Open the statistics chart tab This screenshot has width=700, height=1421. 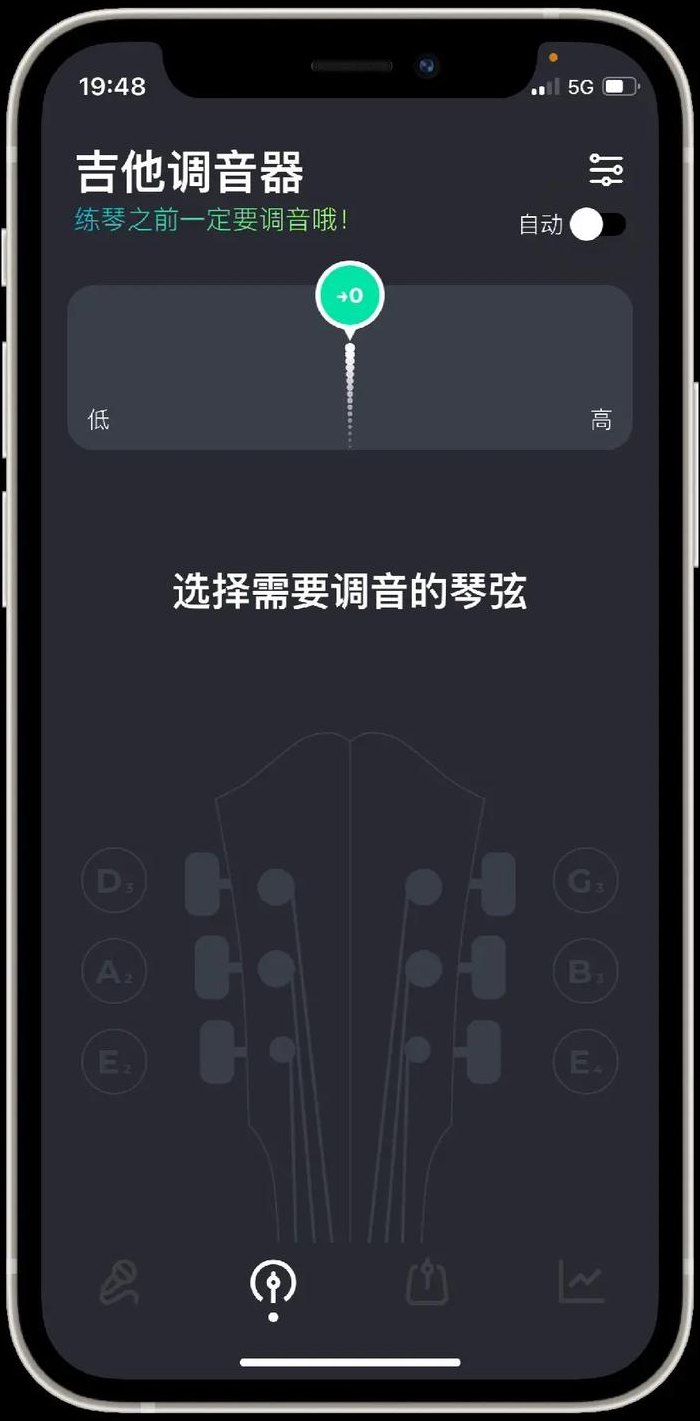tap(582, 1281)
